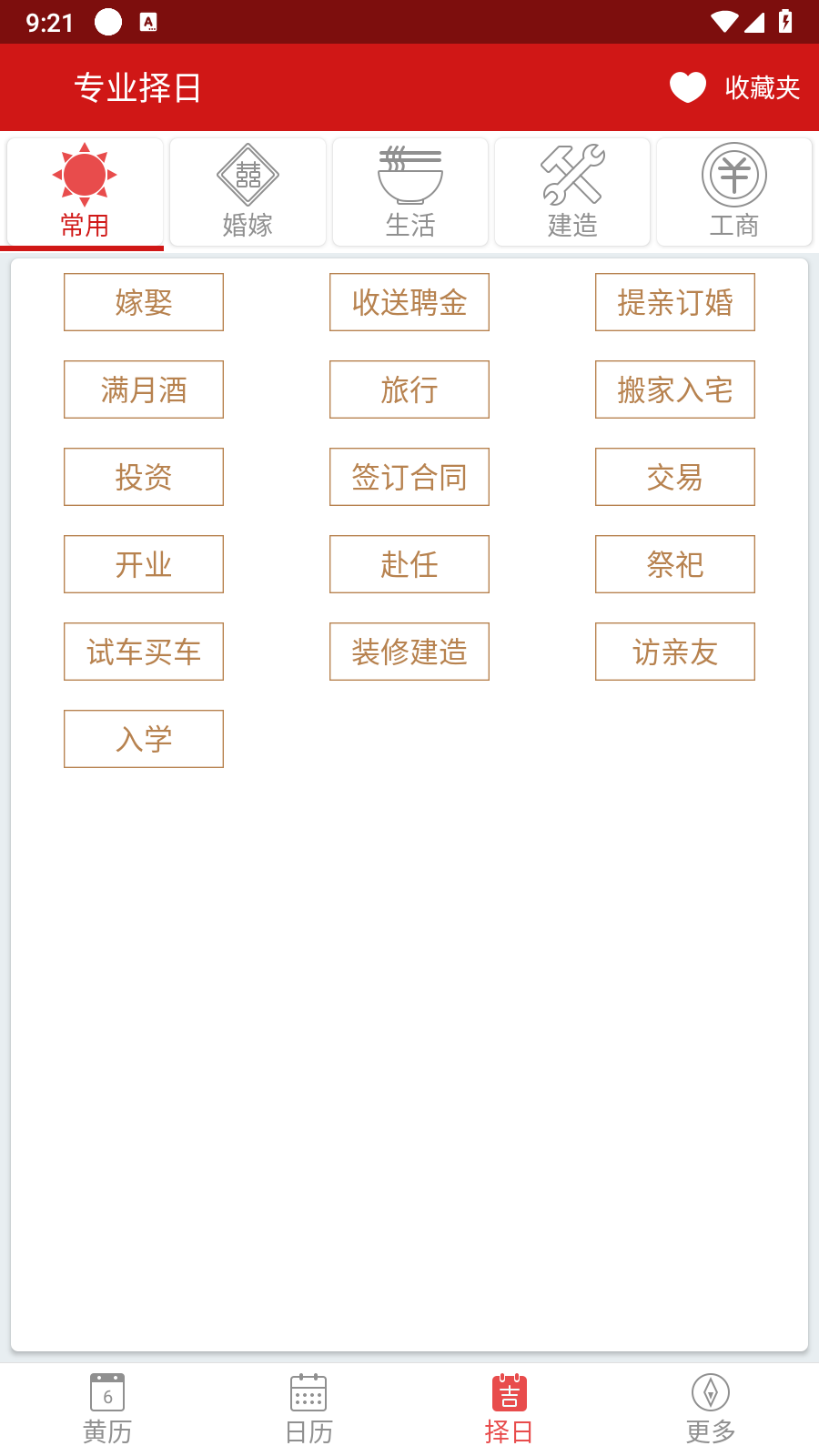The image size is (819, 1456).
Task: Select the 建造 category tab
Action: (x=572, y=192)
